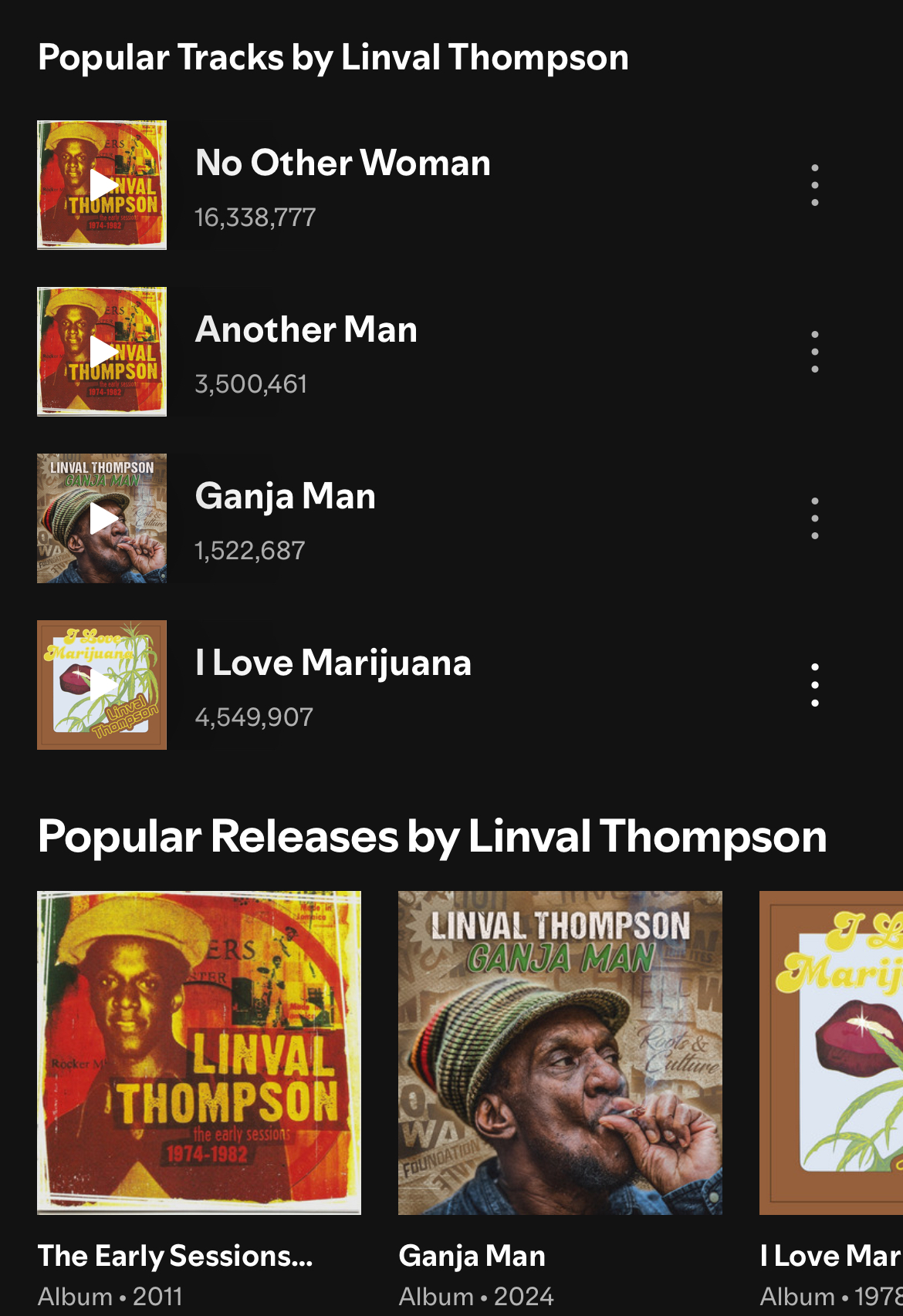Play Another Man track
The width and height of the screenshot is (903, 1316).
tap(102, 352)
